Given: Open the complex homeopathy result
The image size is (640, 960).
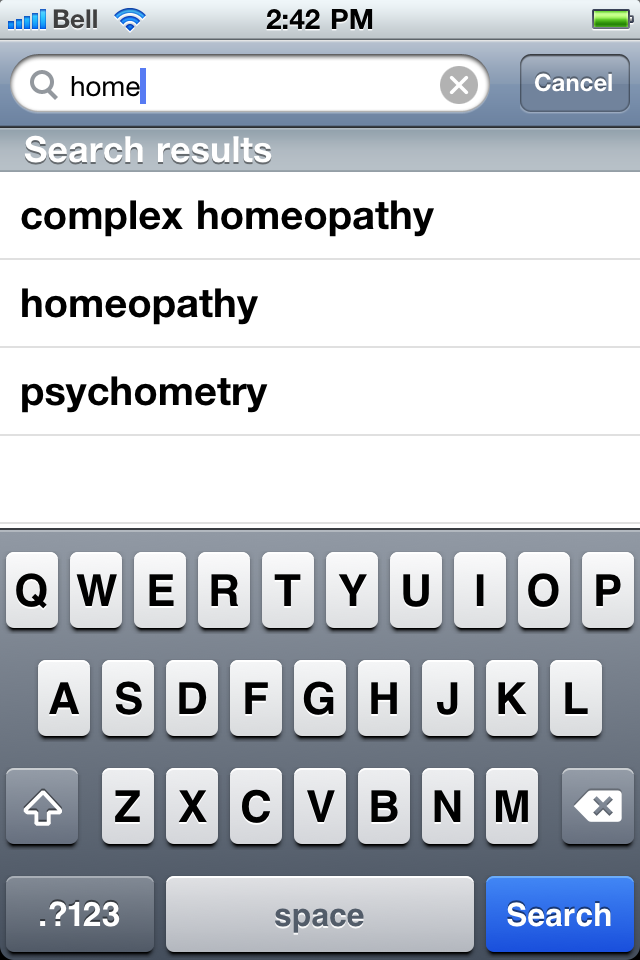Looking at the screenshot, I should click(x=227, y=216).
